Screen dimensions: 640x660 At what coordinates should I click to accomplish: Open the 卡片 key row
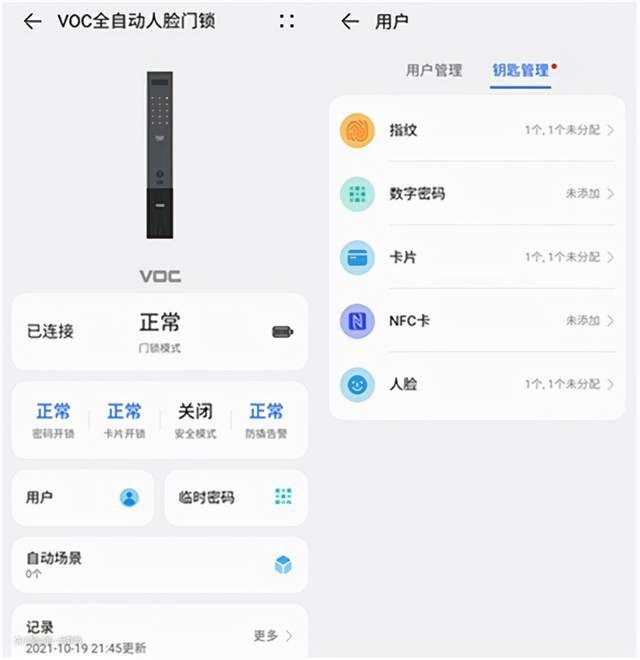click(477, 257)
